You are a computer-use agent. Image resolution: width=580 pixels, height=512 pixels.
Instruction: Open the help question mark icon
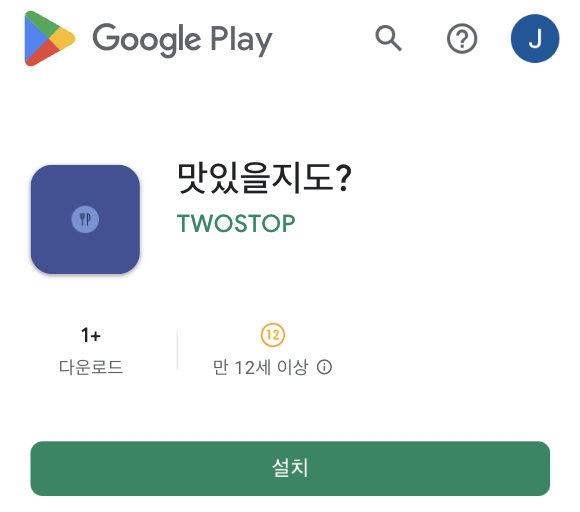tap(462, 38)
